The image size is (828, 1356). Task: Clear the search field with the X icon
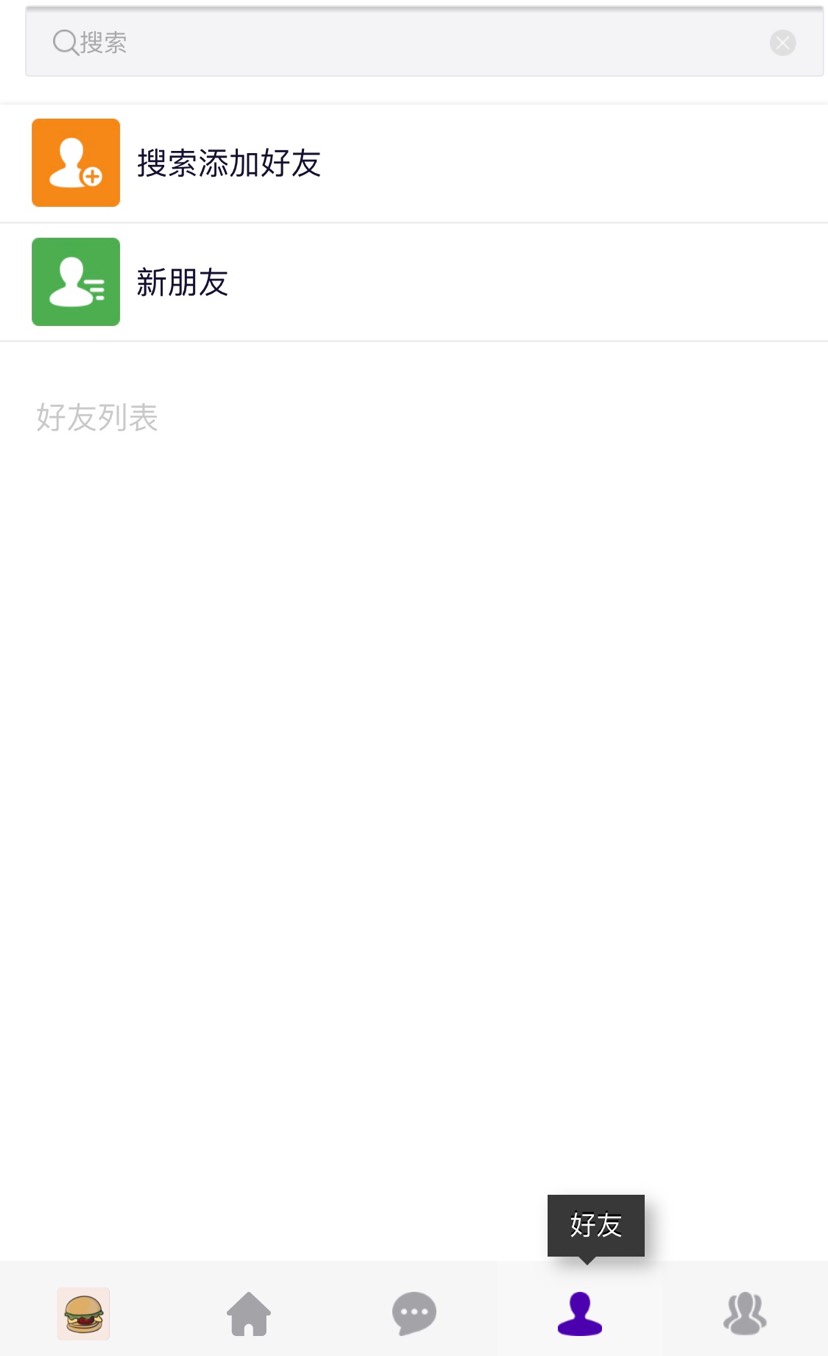point(783,43)
